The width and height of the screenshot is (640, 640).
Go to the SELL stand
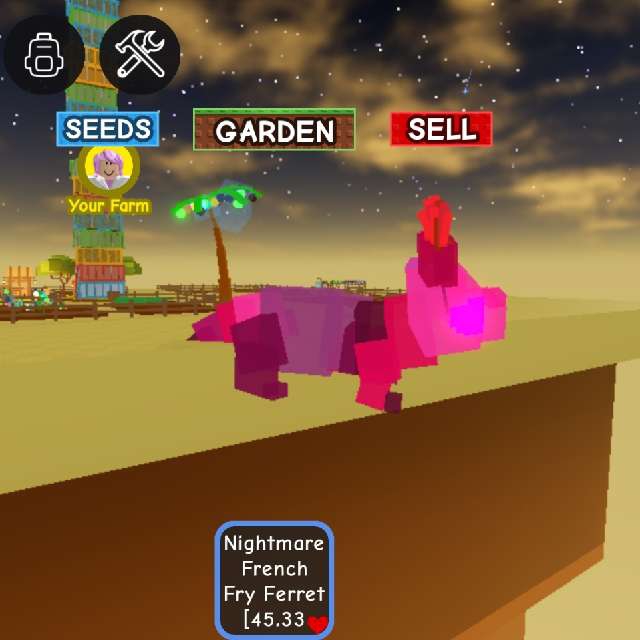[x=441, y=129]
